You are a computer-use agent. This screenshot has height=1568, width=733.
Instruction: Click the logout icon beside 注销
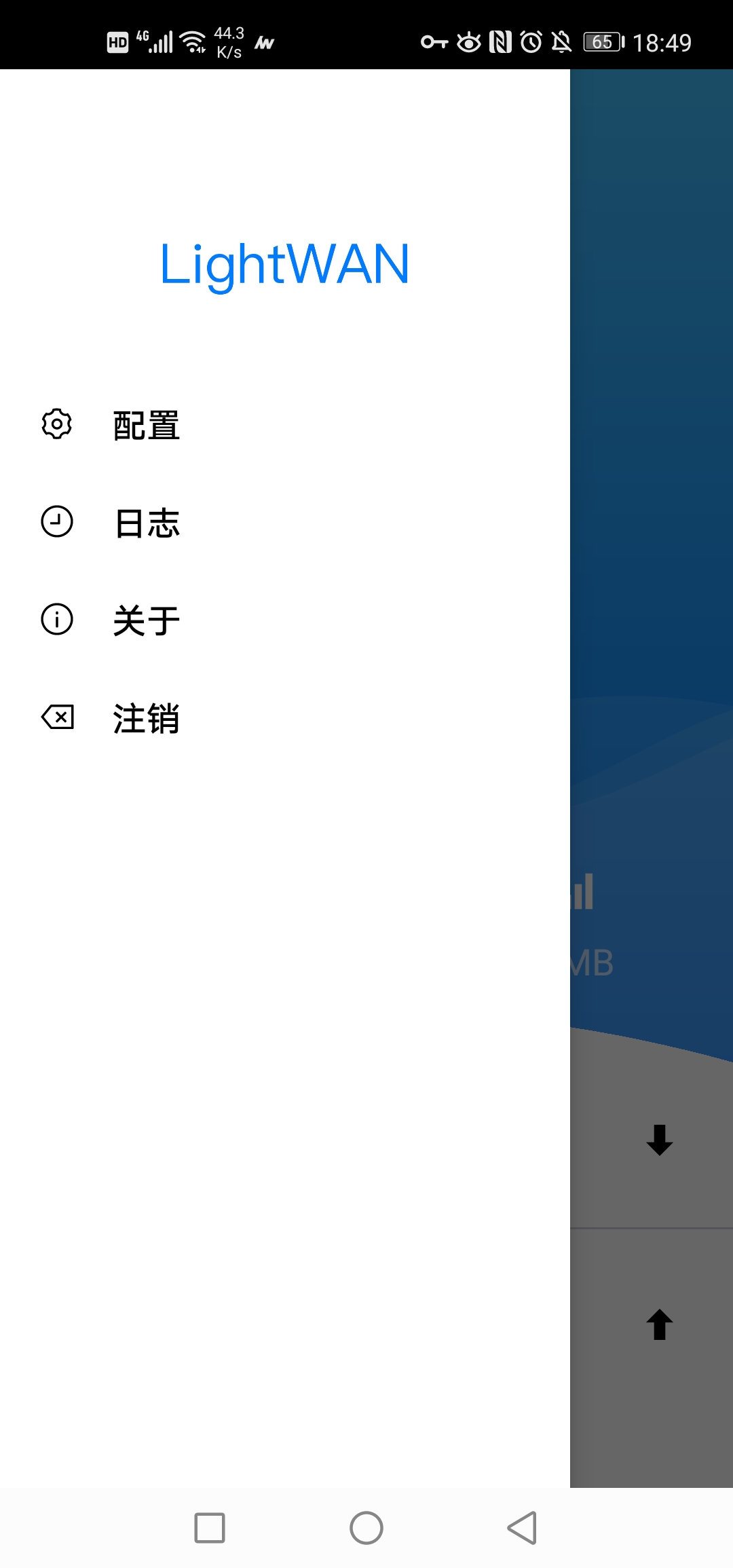point(57,718)
